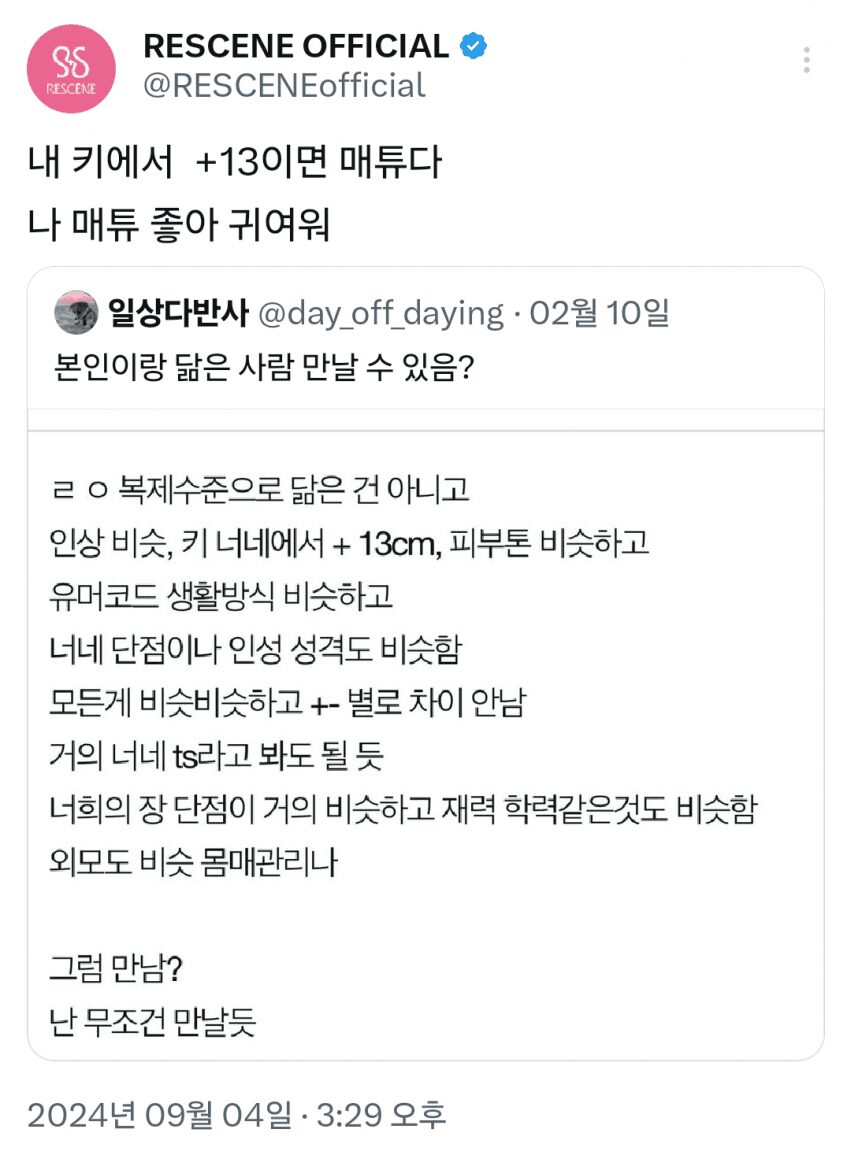850x1155 pixels.
Task: Open the tweet's overflow menu
Action: [x=806, y=60]
